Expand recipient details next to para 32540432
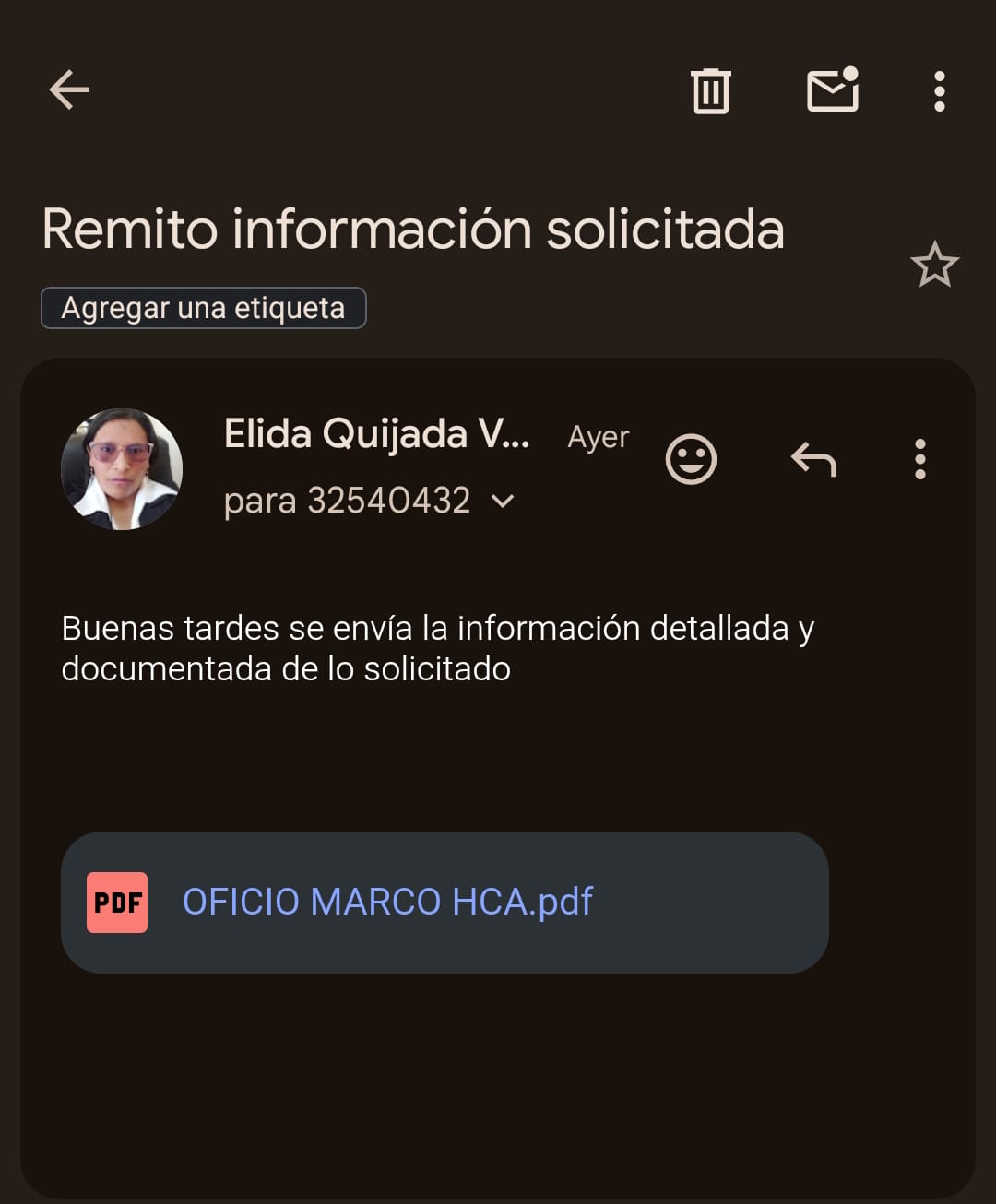996x1204 pixels. (503, 501)
